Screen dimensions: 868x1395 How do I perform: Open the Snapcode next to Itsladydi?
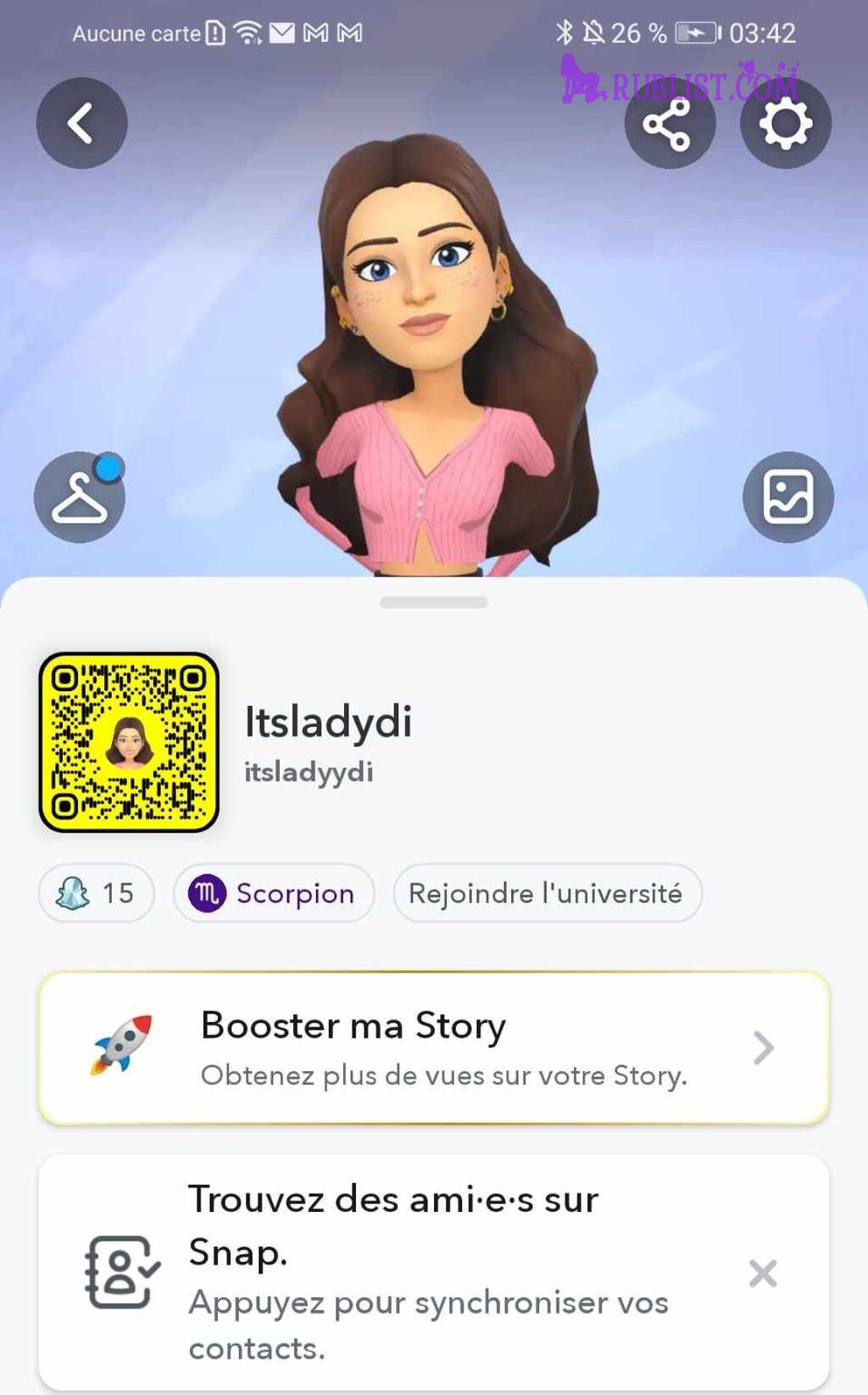[129, 742]
